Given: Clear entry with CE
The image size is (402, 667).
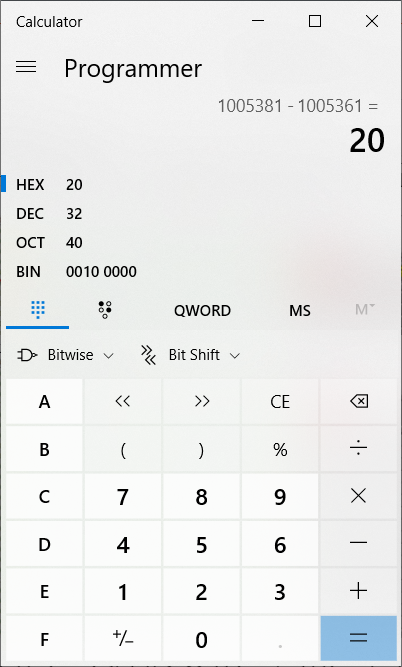Looking at the screenshot, I should [x=279, y=402].
